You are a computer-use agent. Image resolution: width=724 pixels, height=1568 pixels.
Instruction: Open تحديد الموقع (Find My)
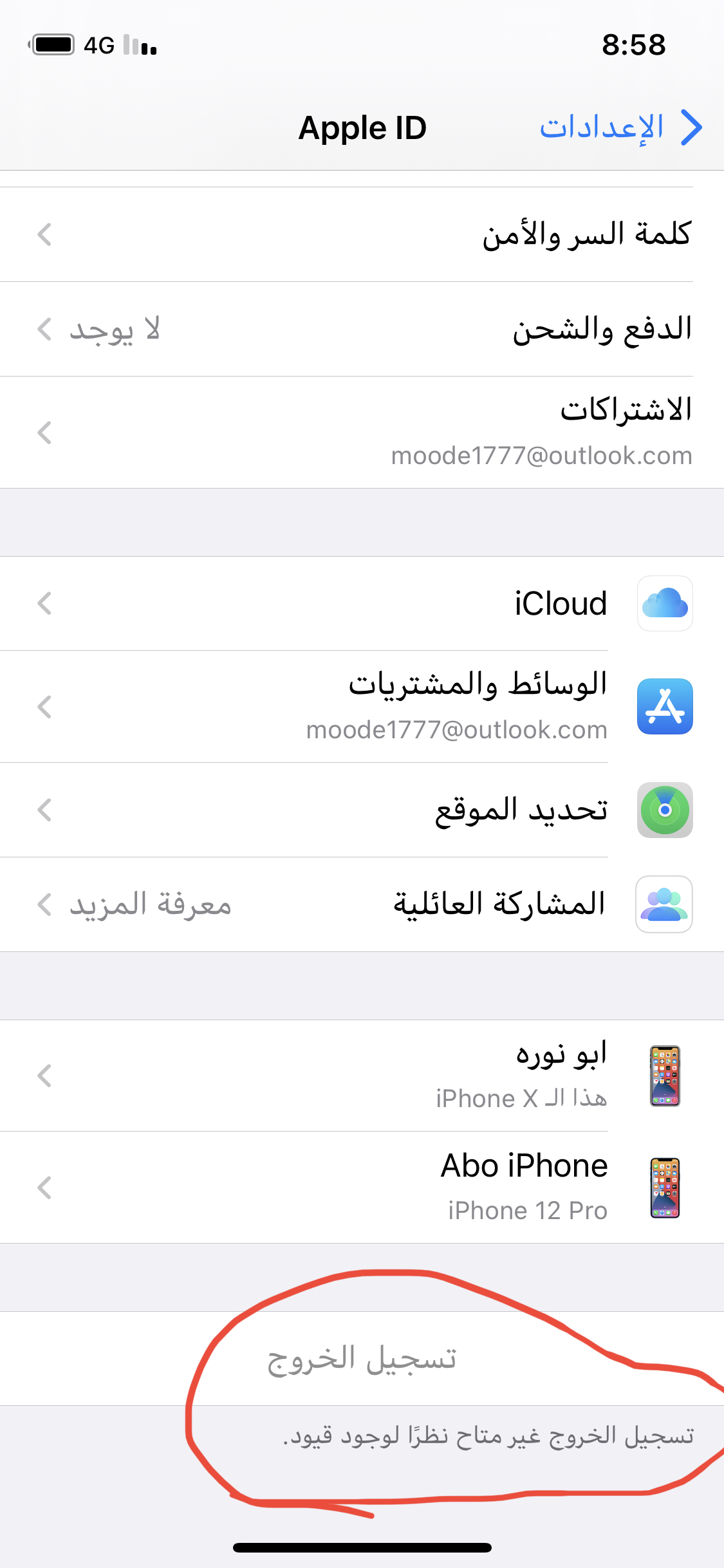(x=362, y=810)
